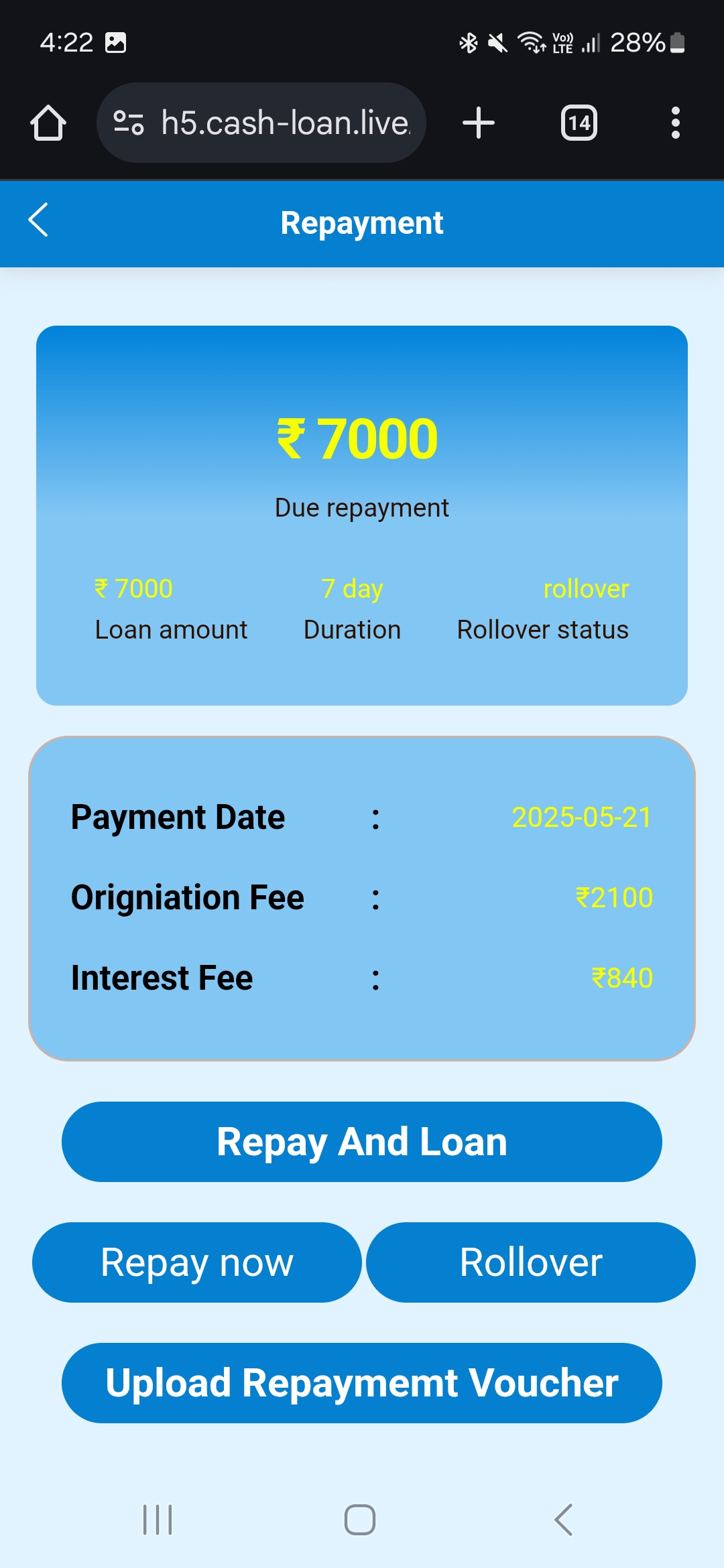Go back from the Repayment page

tap(38, 220)
